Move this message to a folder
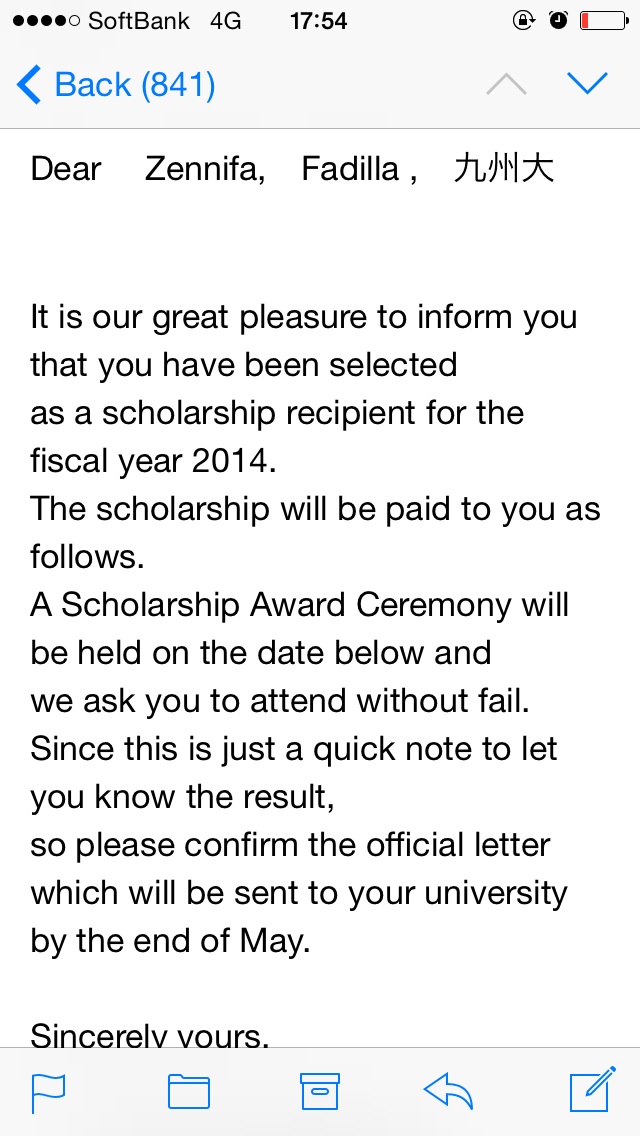Screen dimensions: 640x1136 click(x=188, y=1092)
